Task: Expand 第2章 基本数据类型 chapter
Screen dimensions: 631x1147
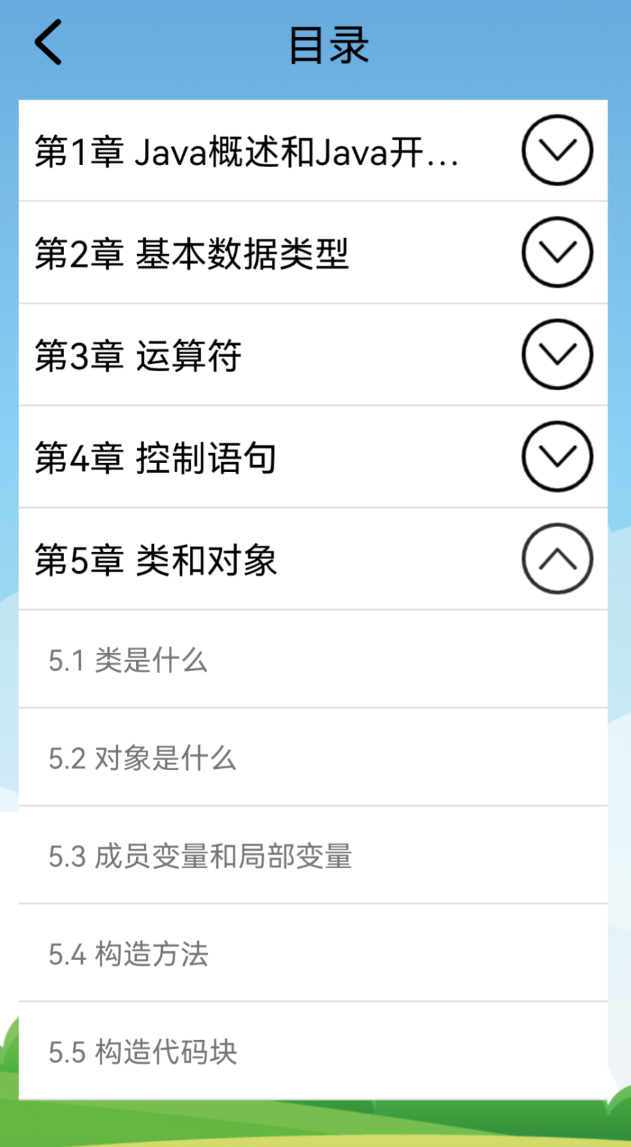Action: coord(557,253)
